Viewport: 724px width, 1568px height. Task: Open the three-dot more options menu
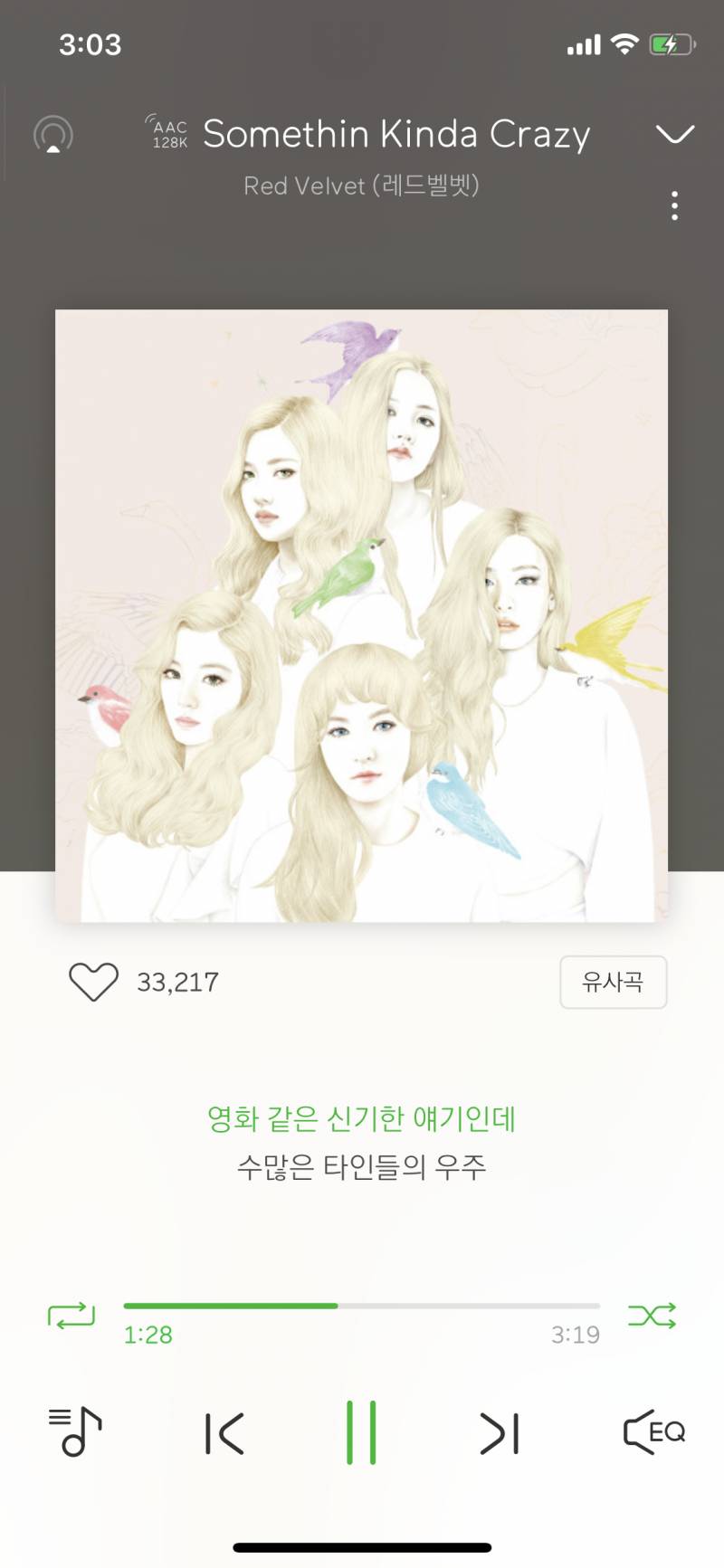tap(673, 206)
